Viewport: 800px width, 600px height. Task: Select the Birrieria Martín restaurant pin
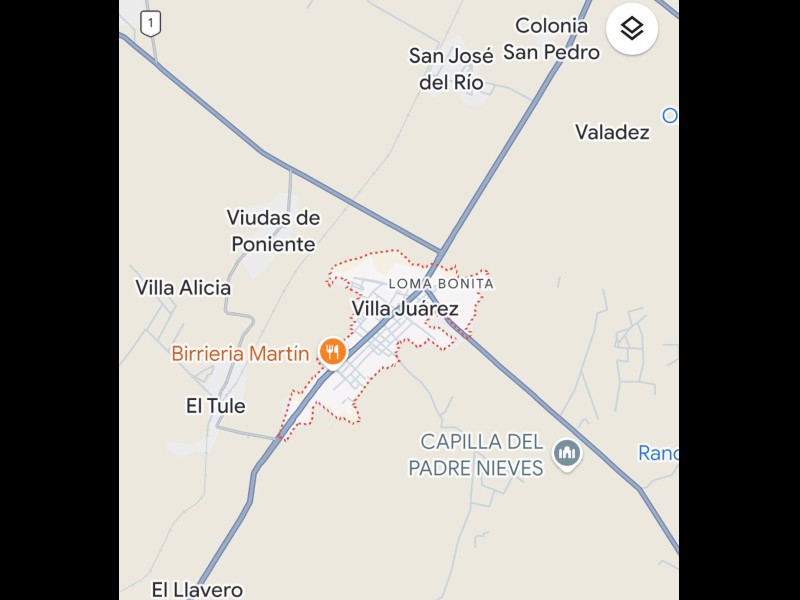pos(332,352)
